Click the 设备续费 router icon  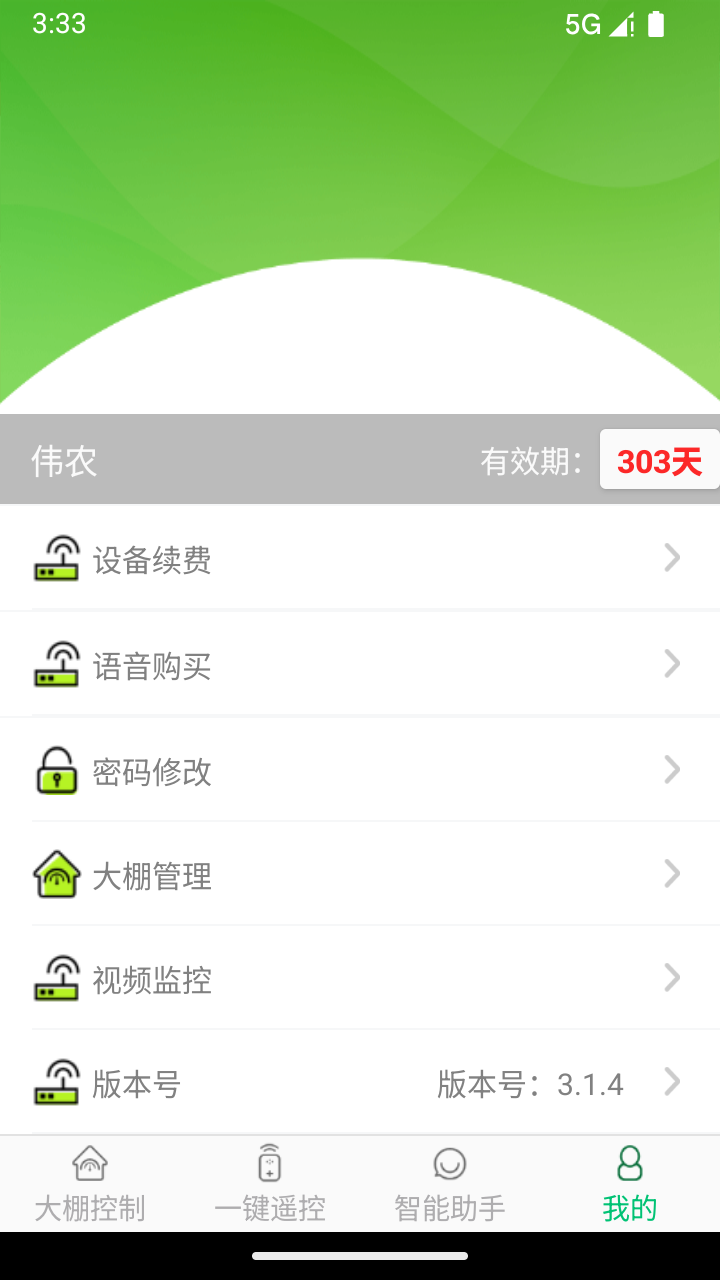tap(57, 558)
